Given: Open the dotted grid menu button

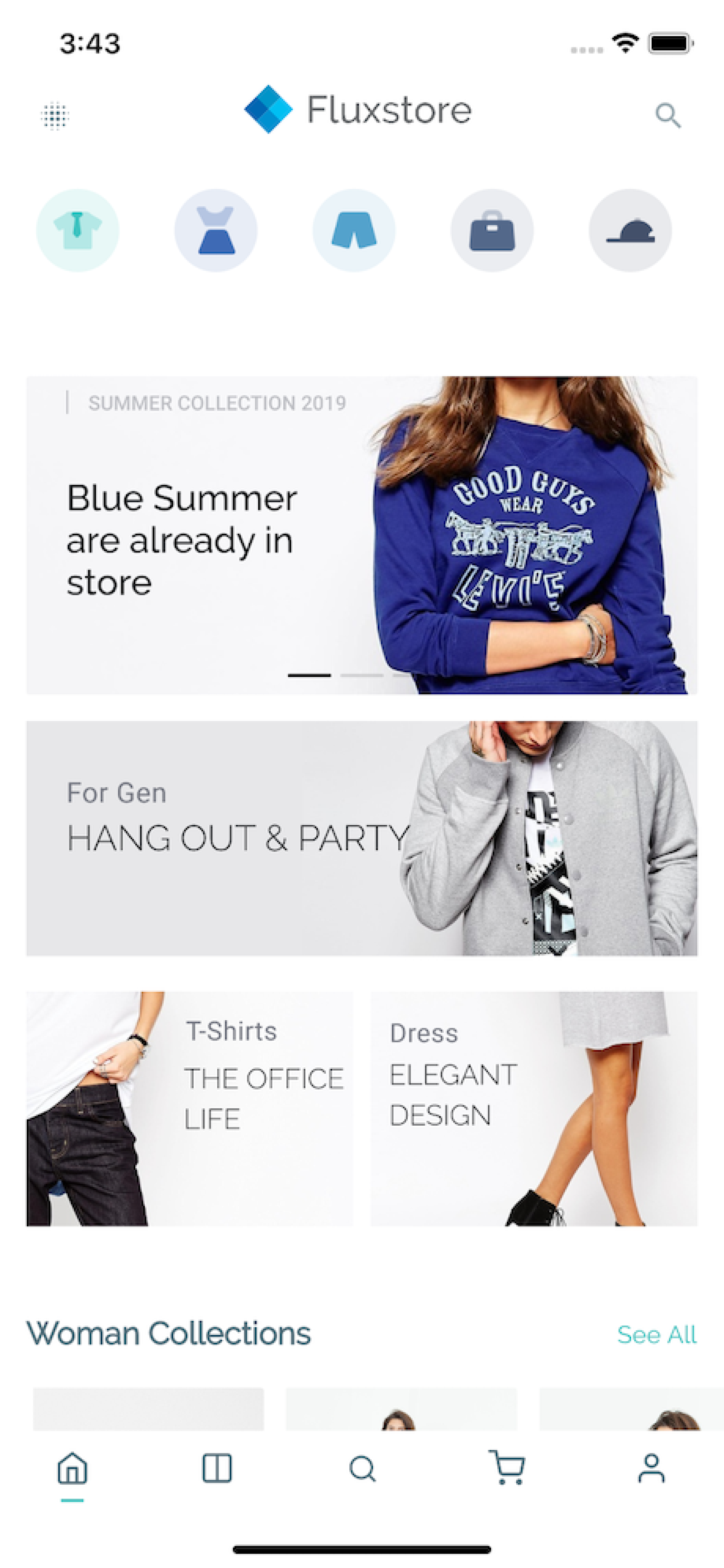Looking at the screenshot, I should (x=55, y=115).
